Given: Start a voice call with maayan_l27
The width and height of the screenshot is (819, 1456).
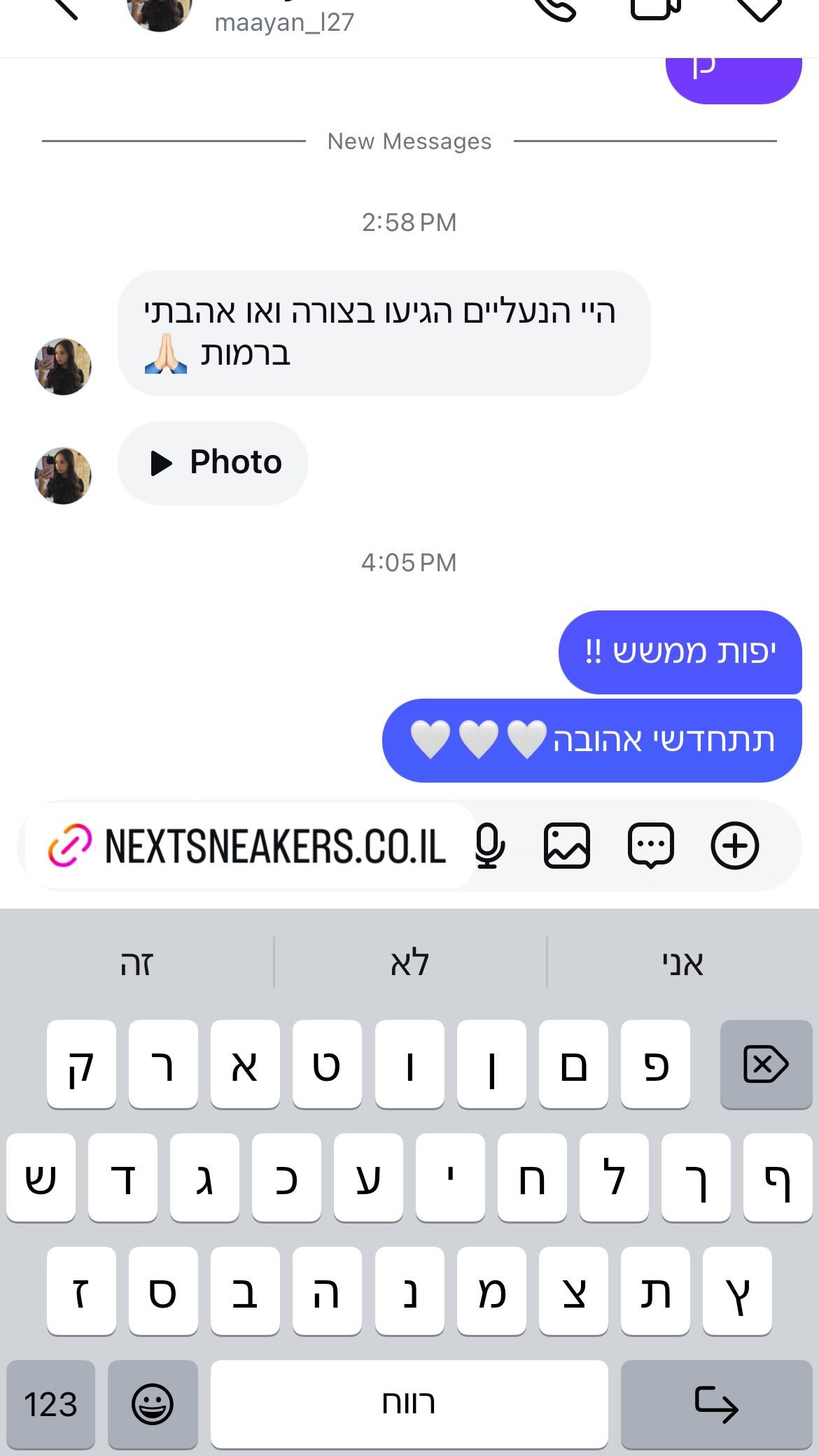Looking at the screenshot, I should coord(554,8).
